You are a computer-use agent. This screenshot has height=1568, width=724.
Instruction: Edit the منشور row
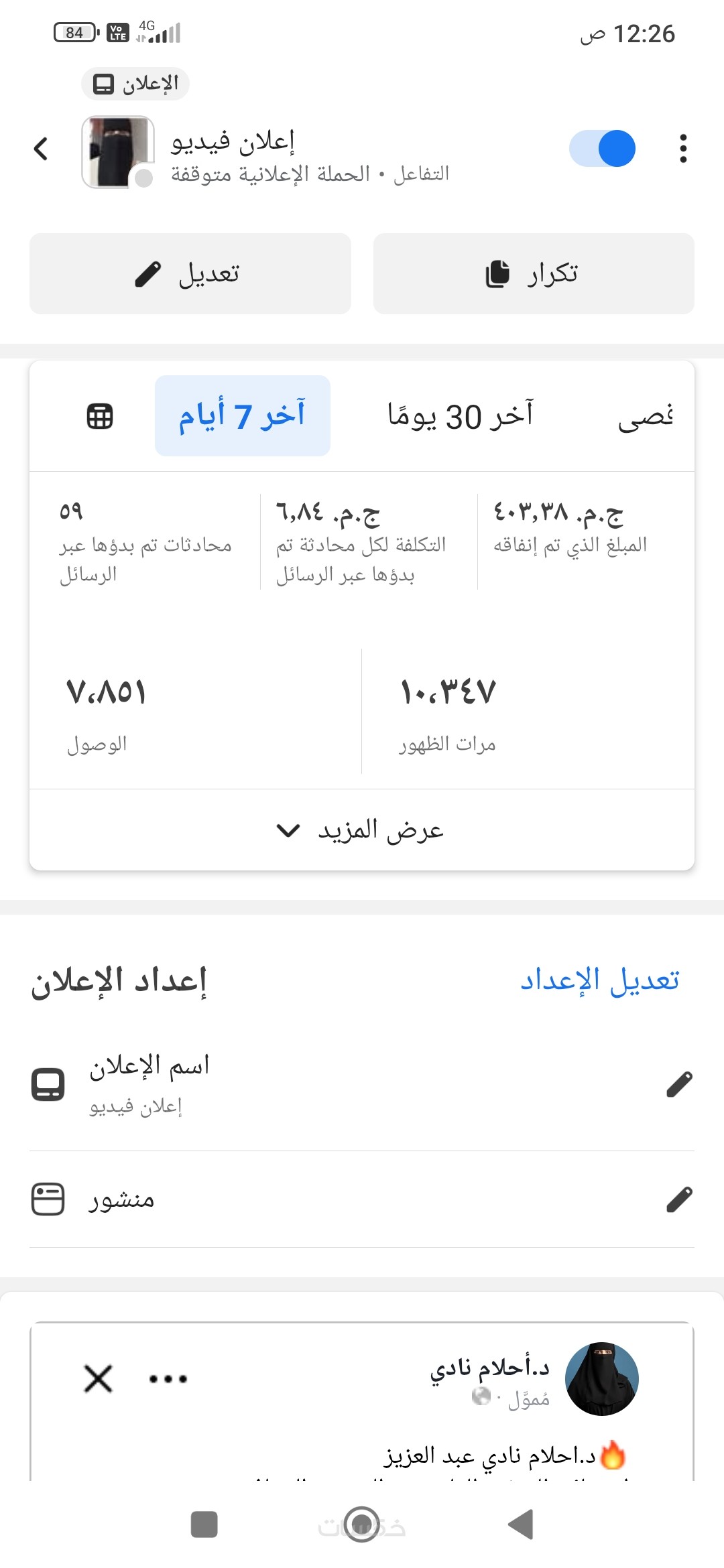pyautogui.click(x=679, y=1199)
